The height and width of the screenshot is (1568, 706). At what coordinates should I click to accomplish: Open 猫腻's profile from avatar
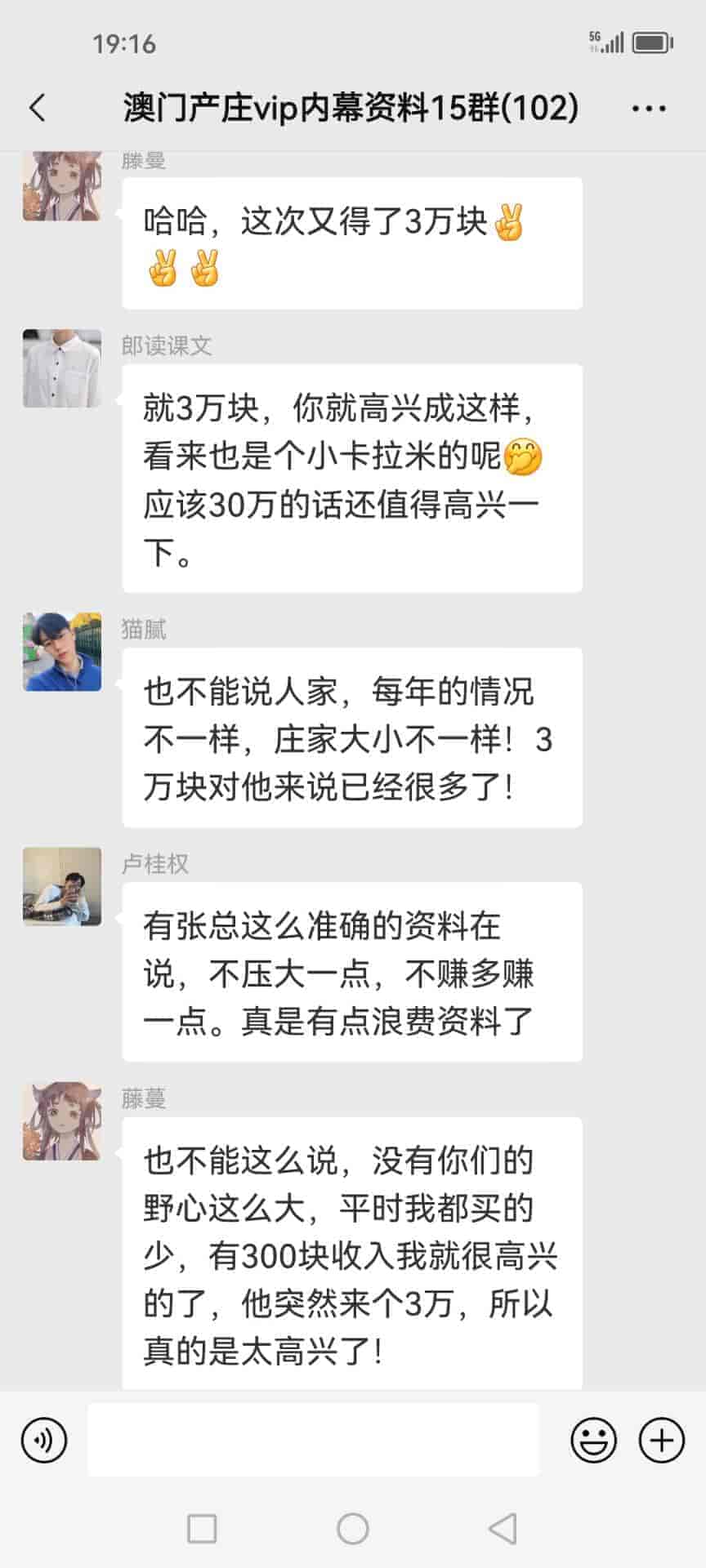click(x=62, y=652)
